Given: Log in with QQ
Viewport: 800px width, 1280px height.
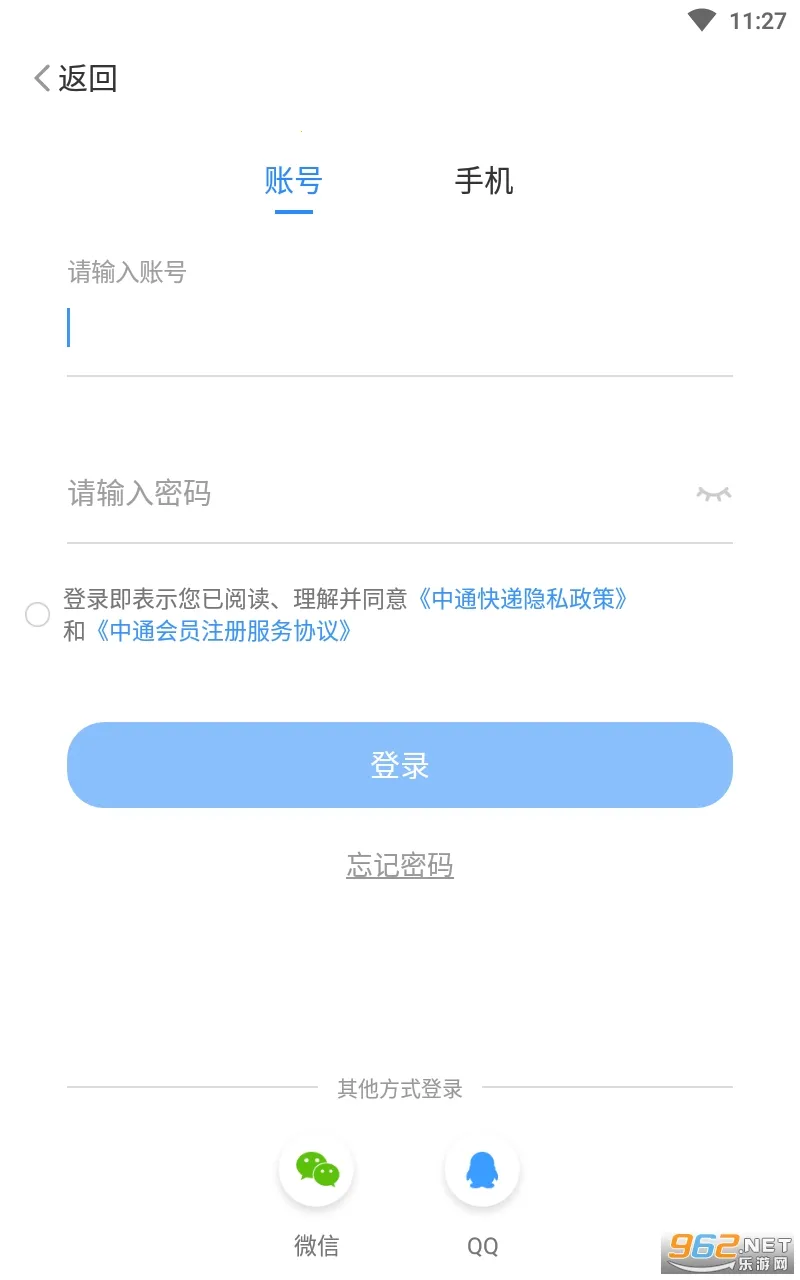Looking at the screenshot, I should pyautogui.click(x=482, y=1170).
